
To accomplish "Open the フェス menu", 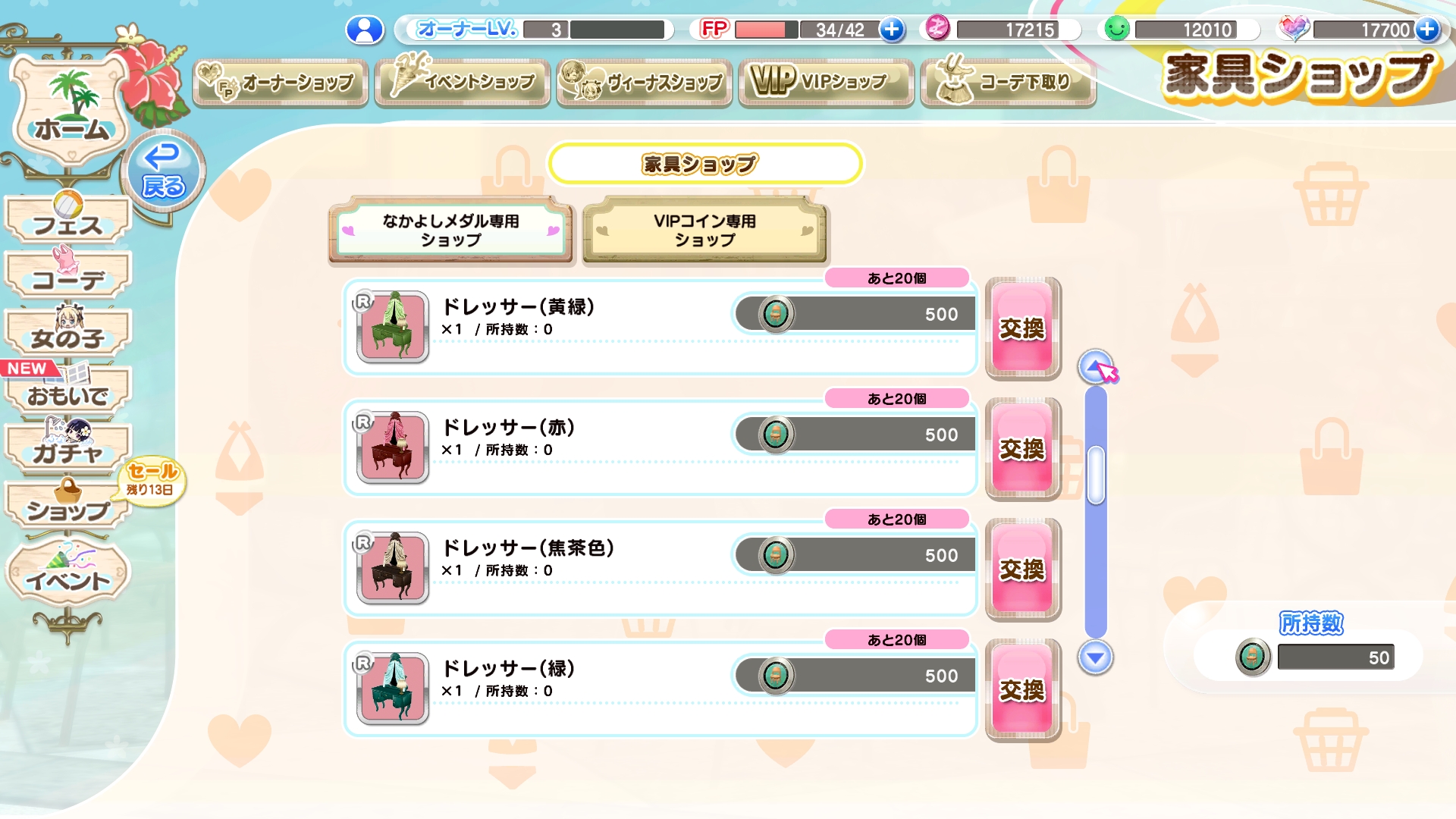I will coord(68,220).
